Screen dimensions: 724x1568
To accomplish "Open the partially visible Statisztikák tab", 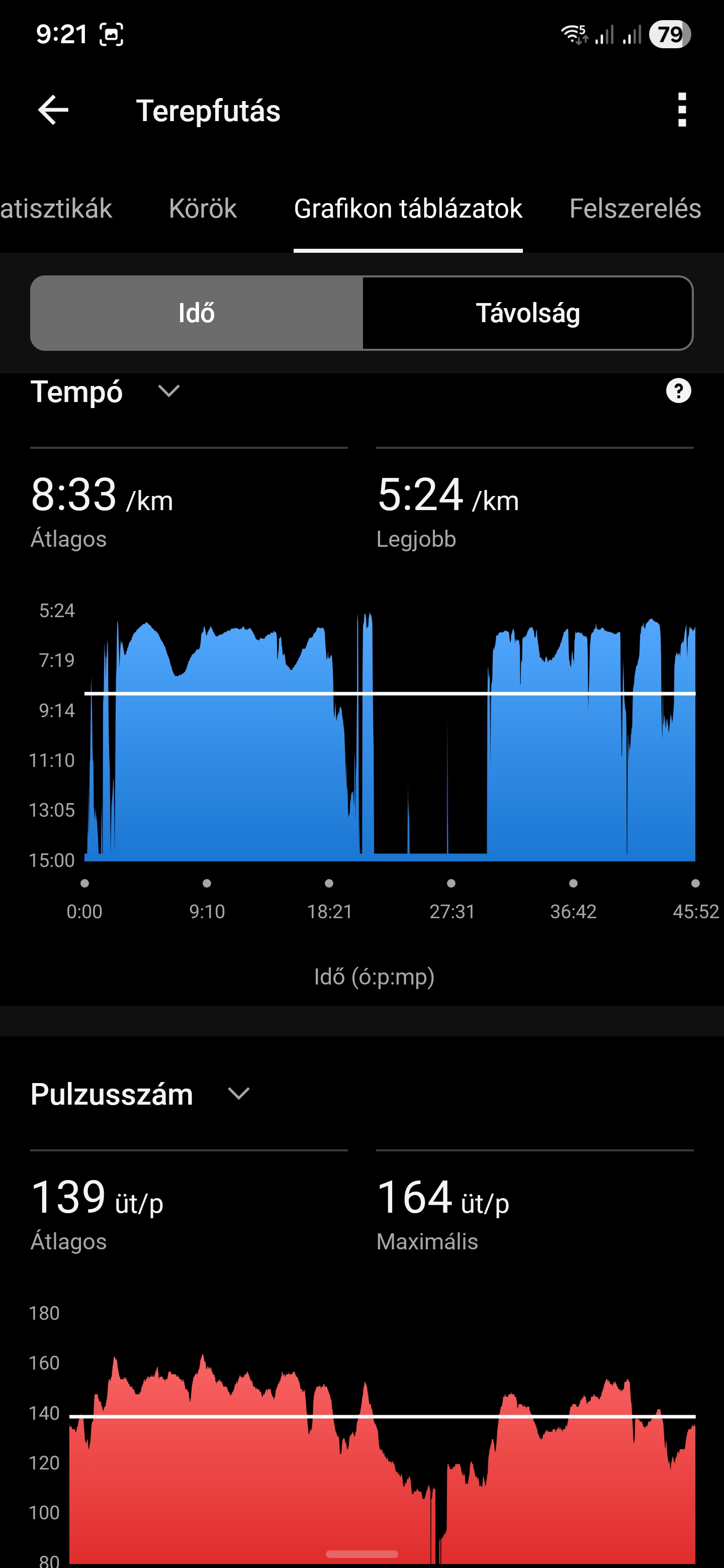I will point(56,209).
